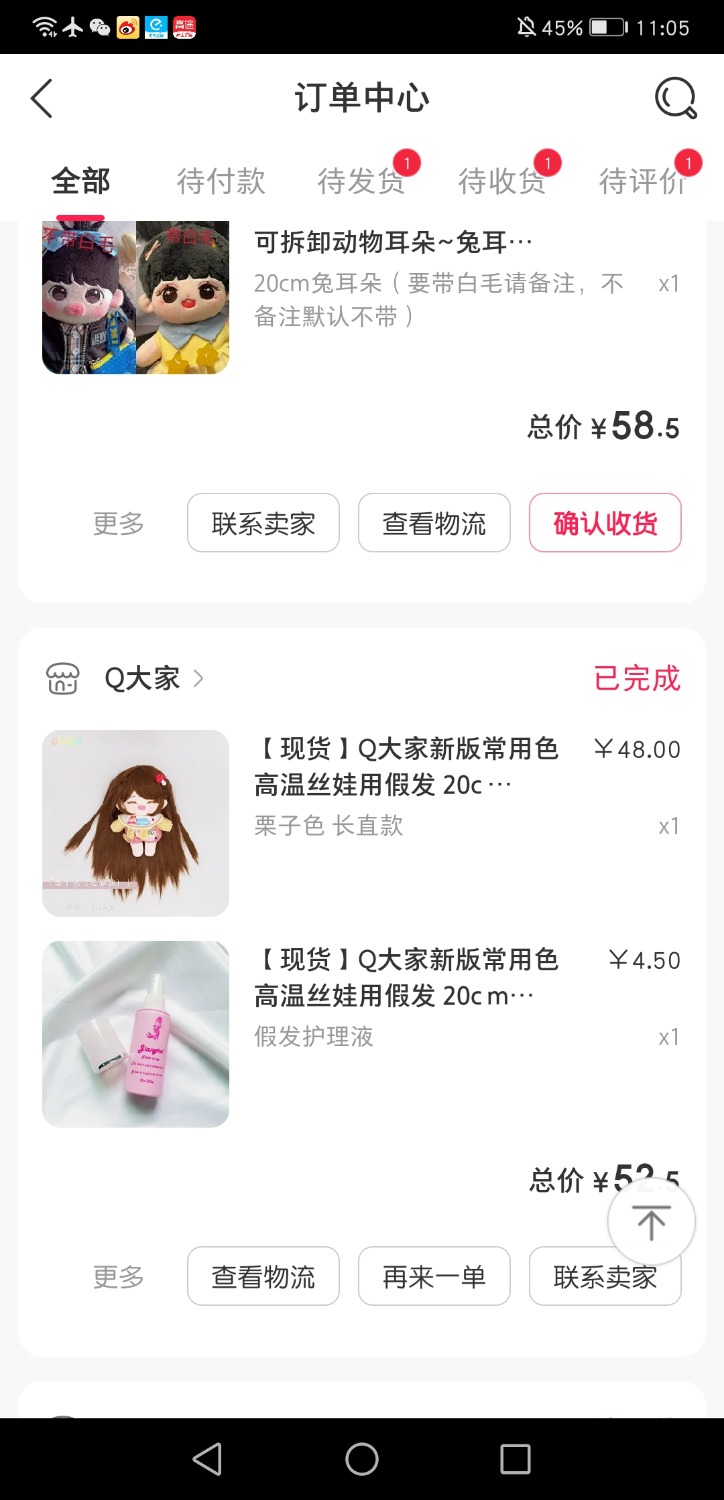This screenshot has height=1500, width=724.
Task: Tap the back arrow next to 订单中心
Action: tap(42, 98)
